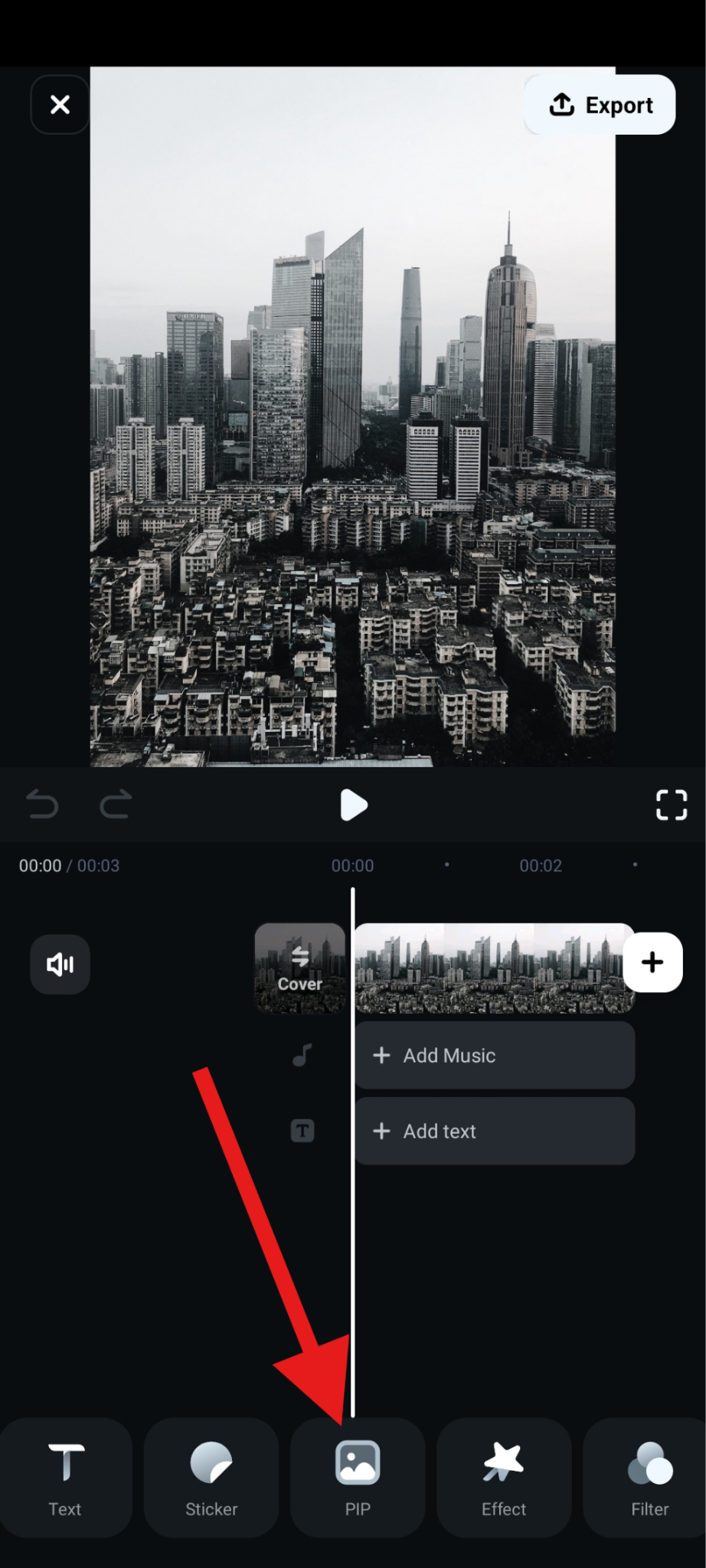Select the city clip on timeline

[490, 969]
